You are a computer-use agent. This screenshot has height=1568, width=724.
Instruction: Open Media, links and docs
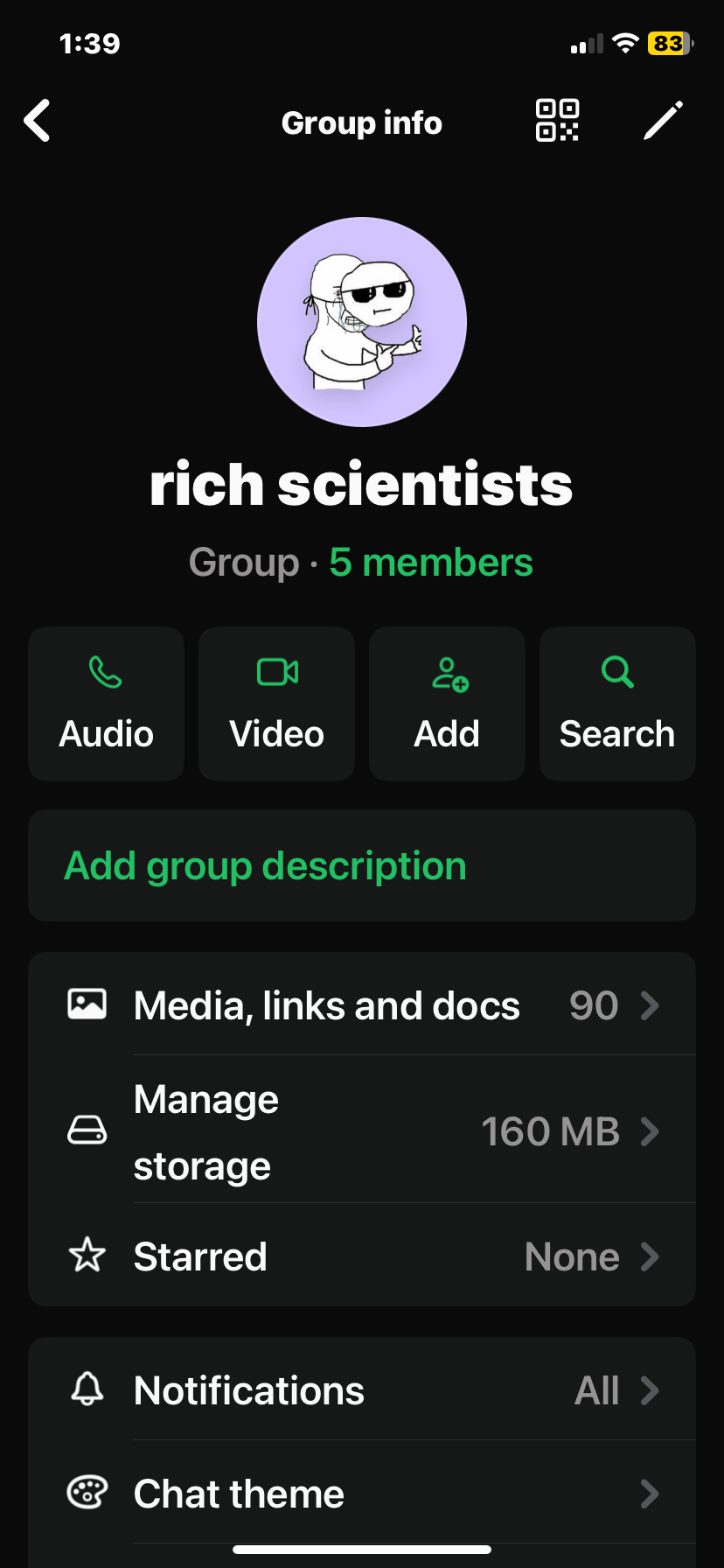point(362,1005)
